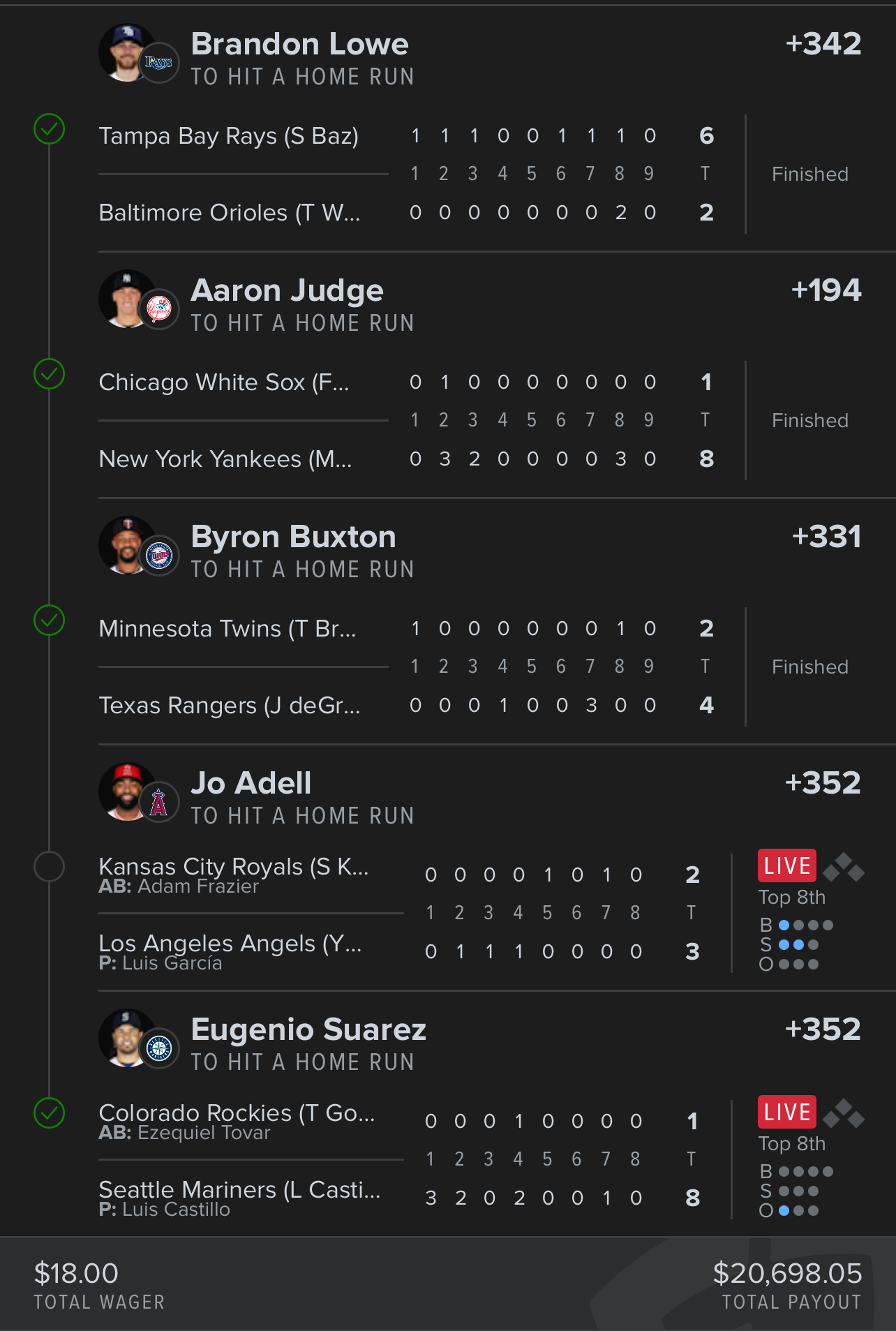Open the Eugenio Suarez home run leg
The height and width of the screenshot is (1331, 896).
tap(308, 1030)
